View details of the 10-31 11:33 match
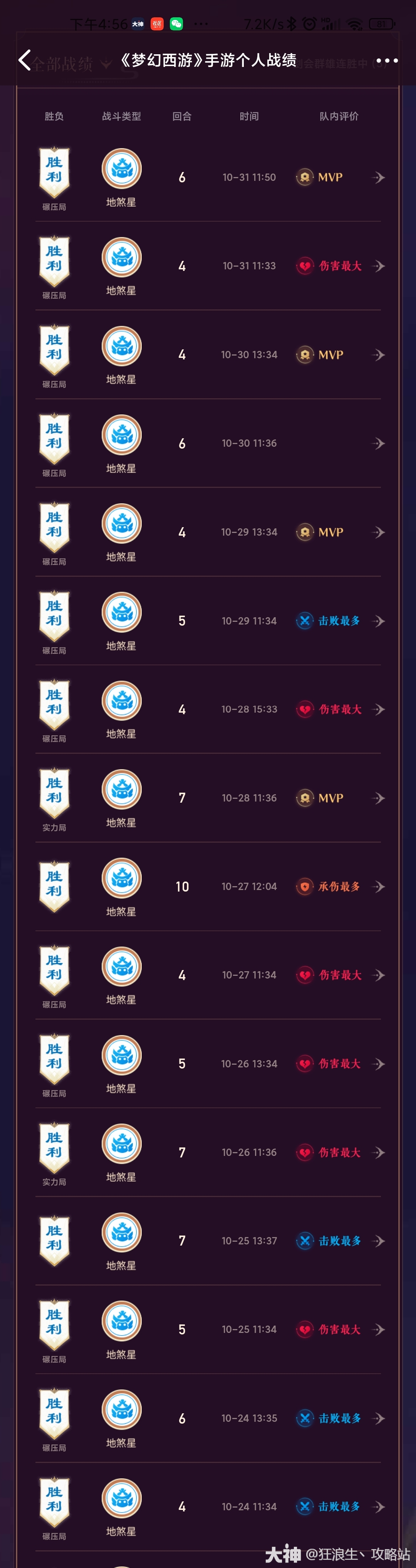 coord(378,266)
